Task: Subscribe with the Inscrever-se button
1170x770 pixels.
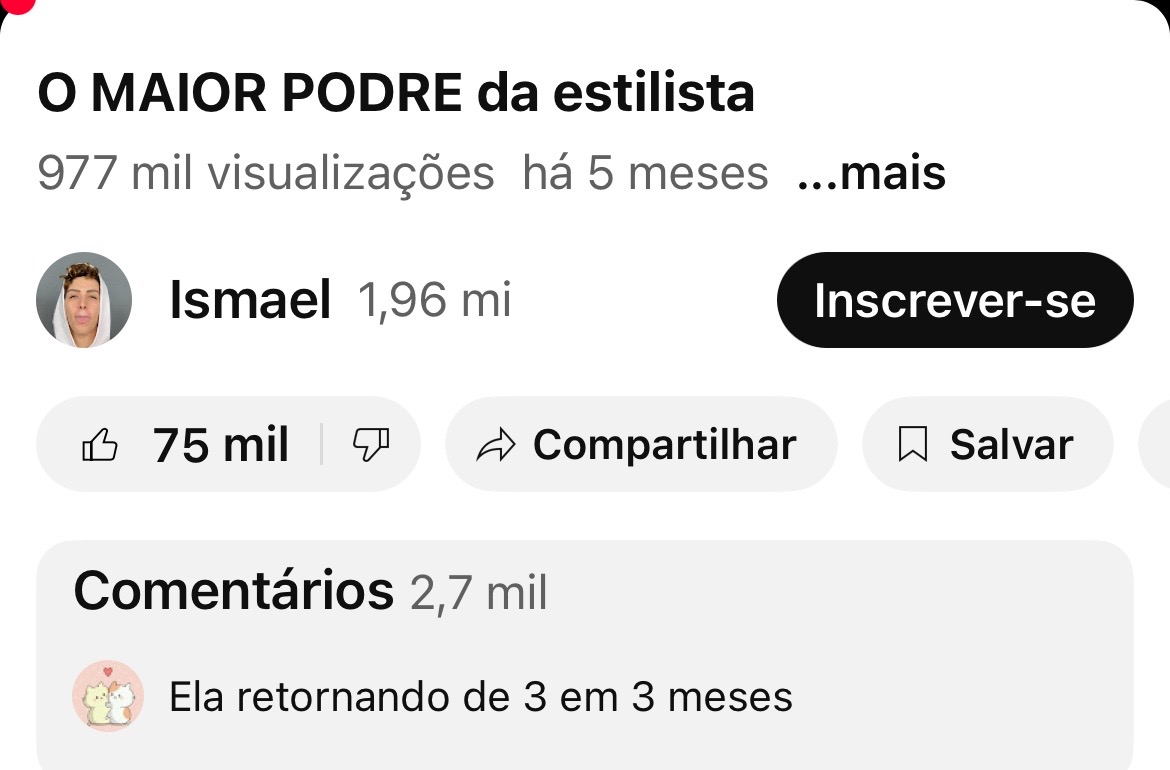Action: pyautogui.click(x=954, y=300)
